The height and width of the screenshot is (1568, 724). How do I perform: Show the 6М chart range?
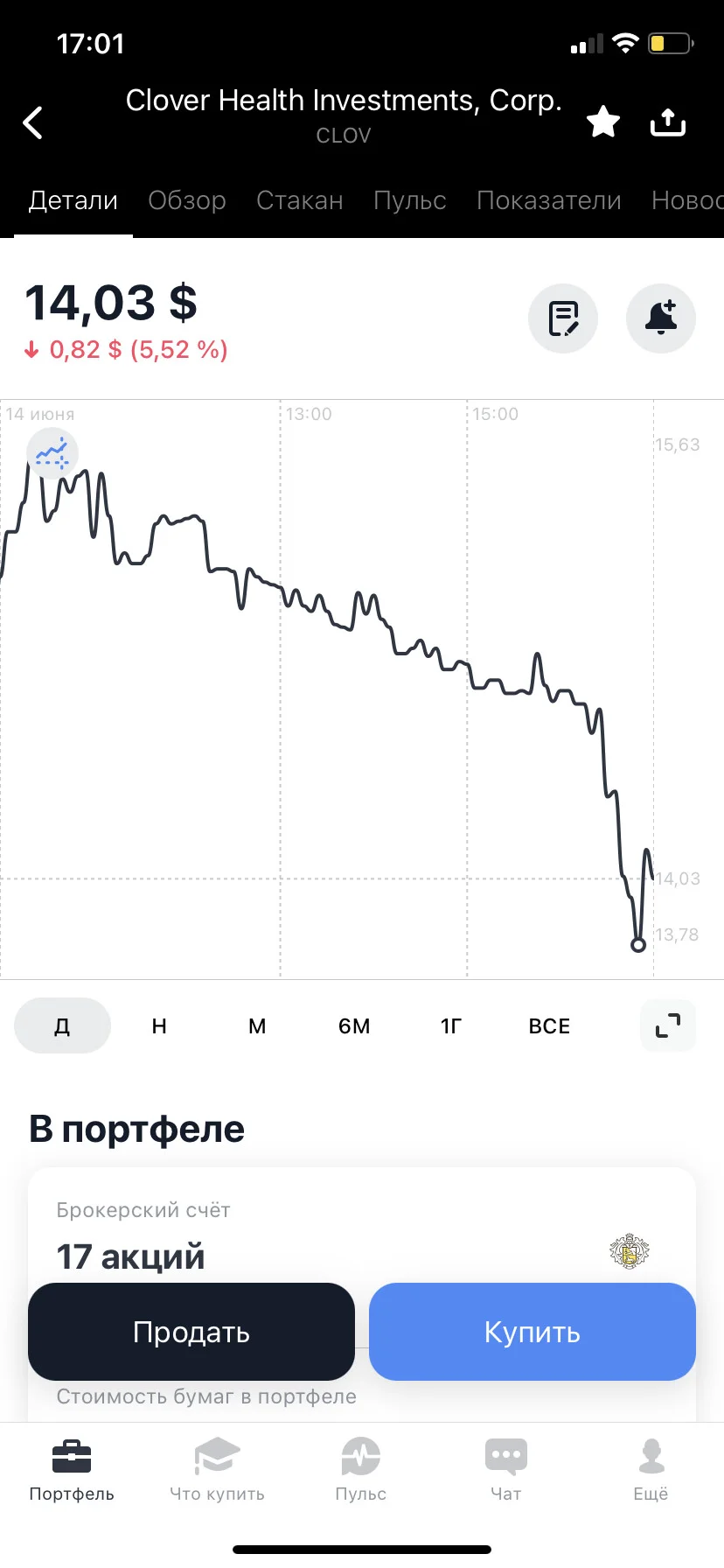[x=354, y=1025]
